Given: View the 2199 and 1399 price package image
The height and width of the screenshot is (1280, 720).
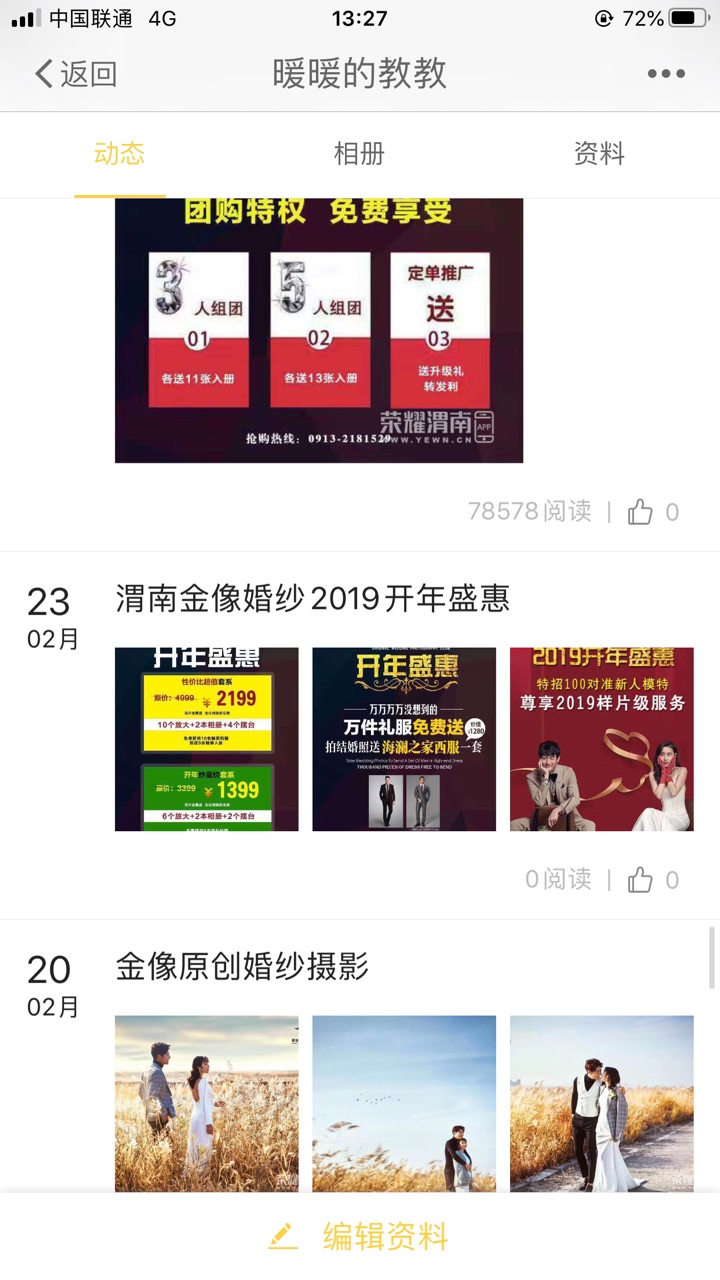Looking at the screenshot, I should click(x=207, y=739).
